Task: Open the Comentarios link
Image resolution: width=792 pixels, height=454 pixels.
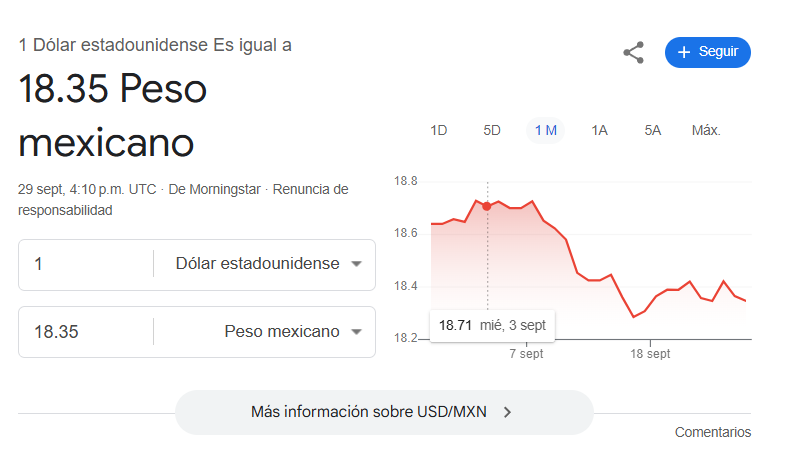Action: 712,432
